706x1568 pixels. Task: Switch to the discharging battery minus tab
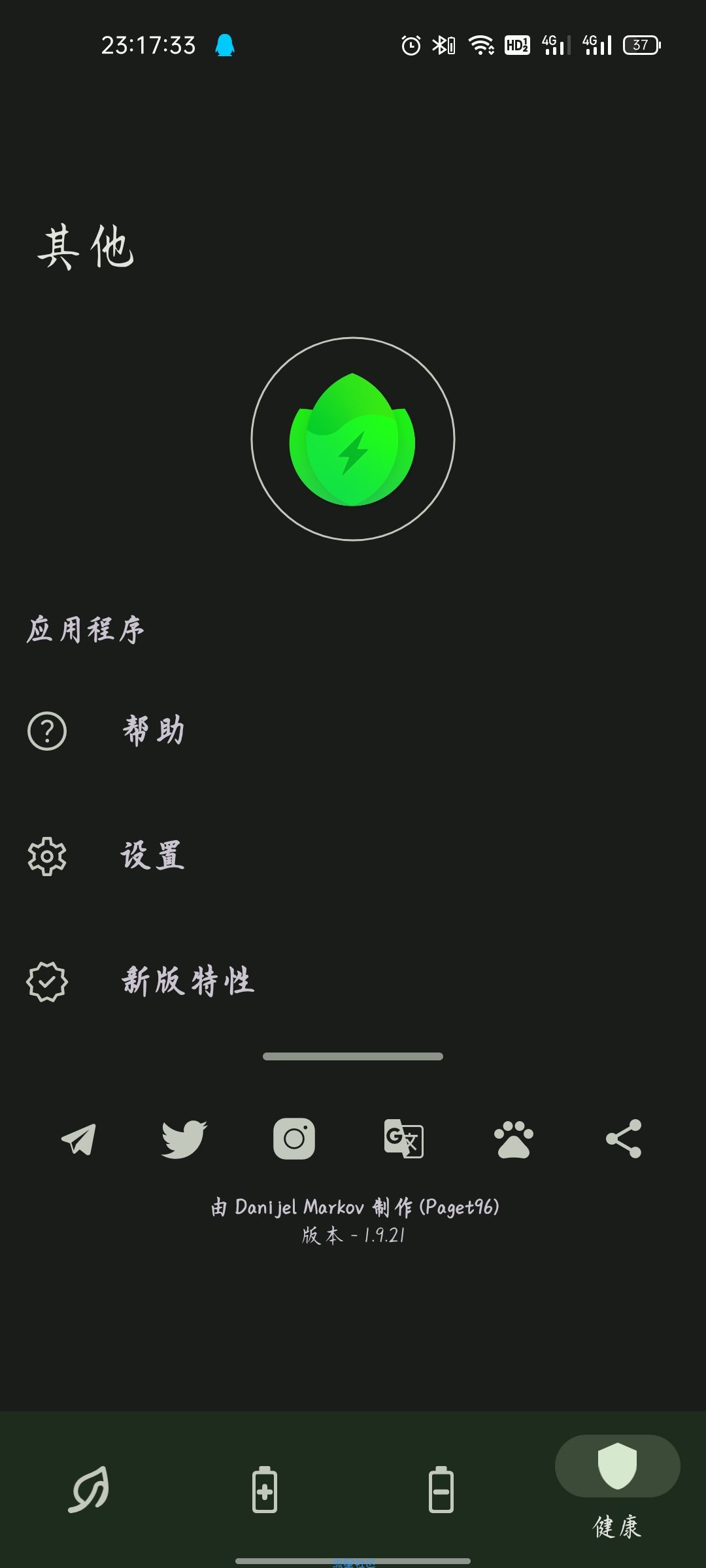(x=441, y=1490)
